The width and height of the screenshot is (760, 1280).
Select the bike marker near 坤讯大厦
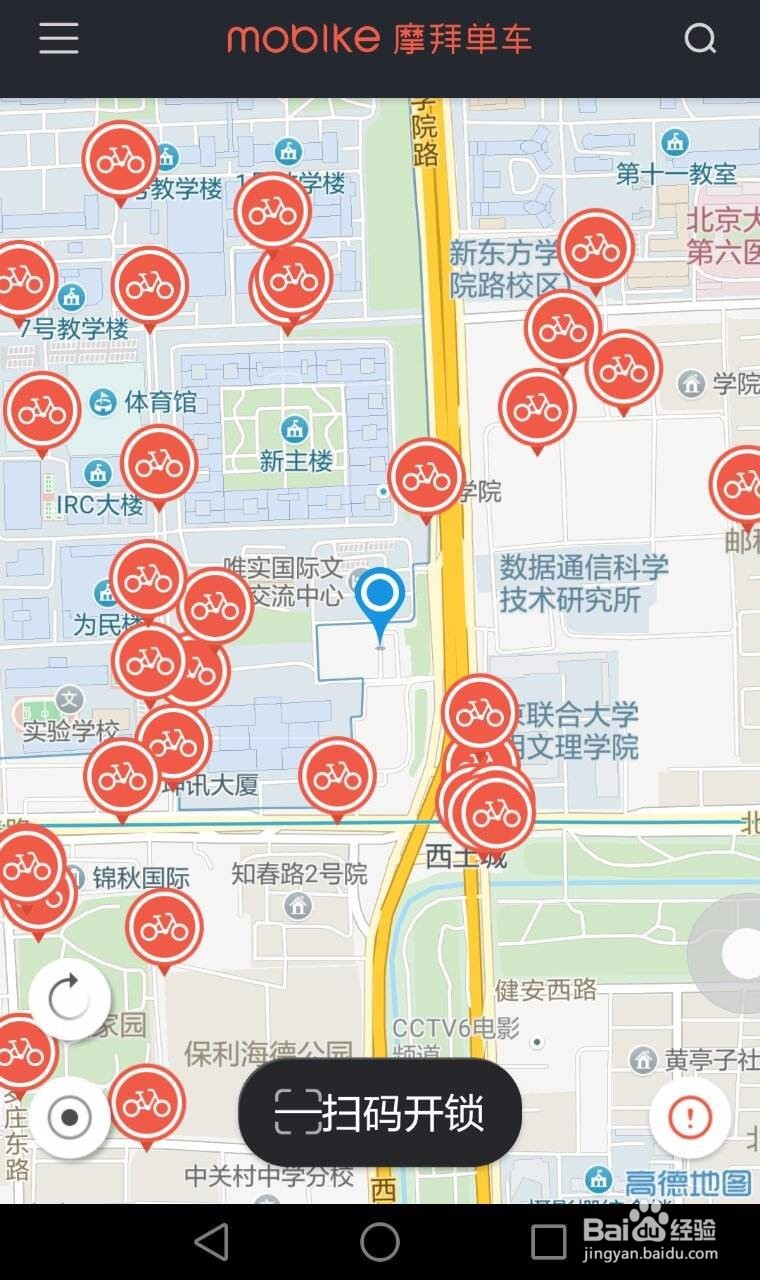pos(337,775)
